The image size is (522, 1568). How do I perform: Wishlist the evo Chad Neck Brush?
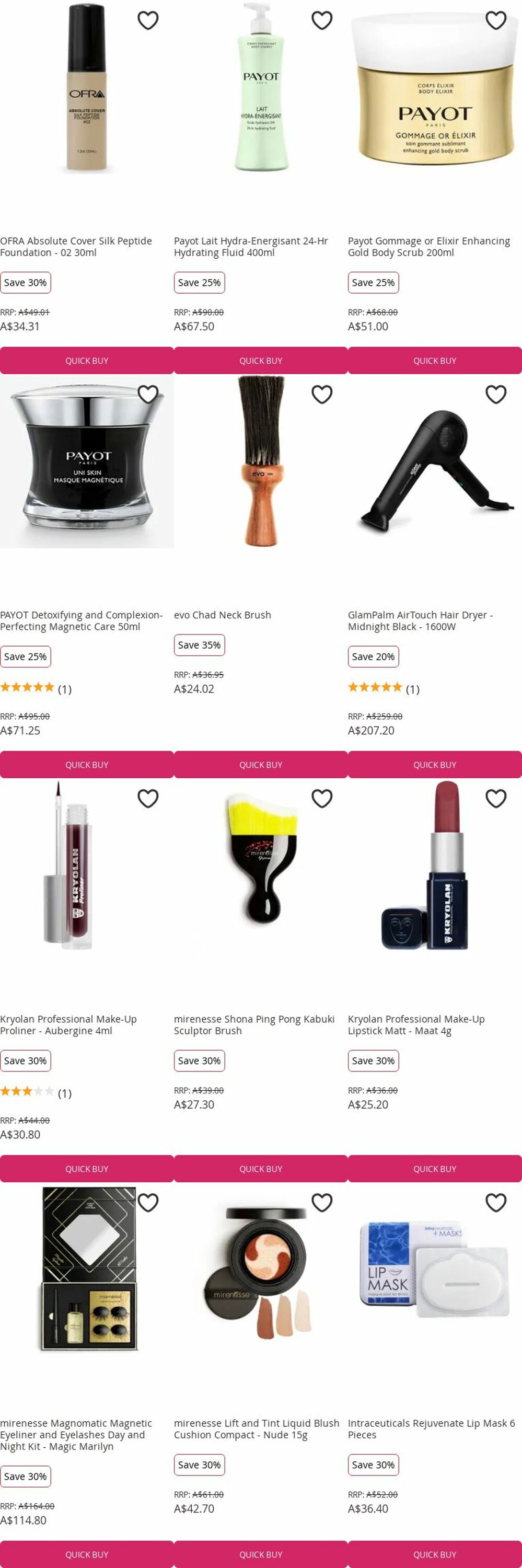click(x=322, y=395)
